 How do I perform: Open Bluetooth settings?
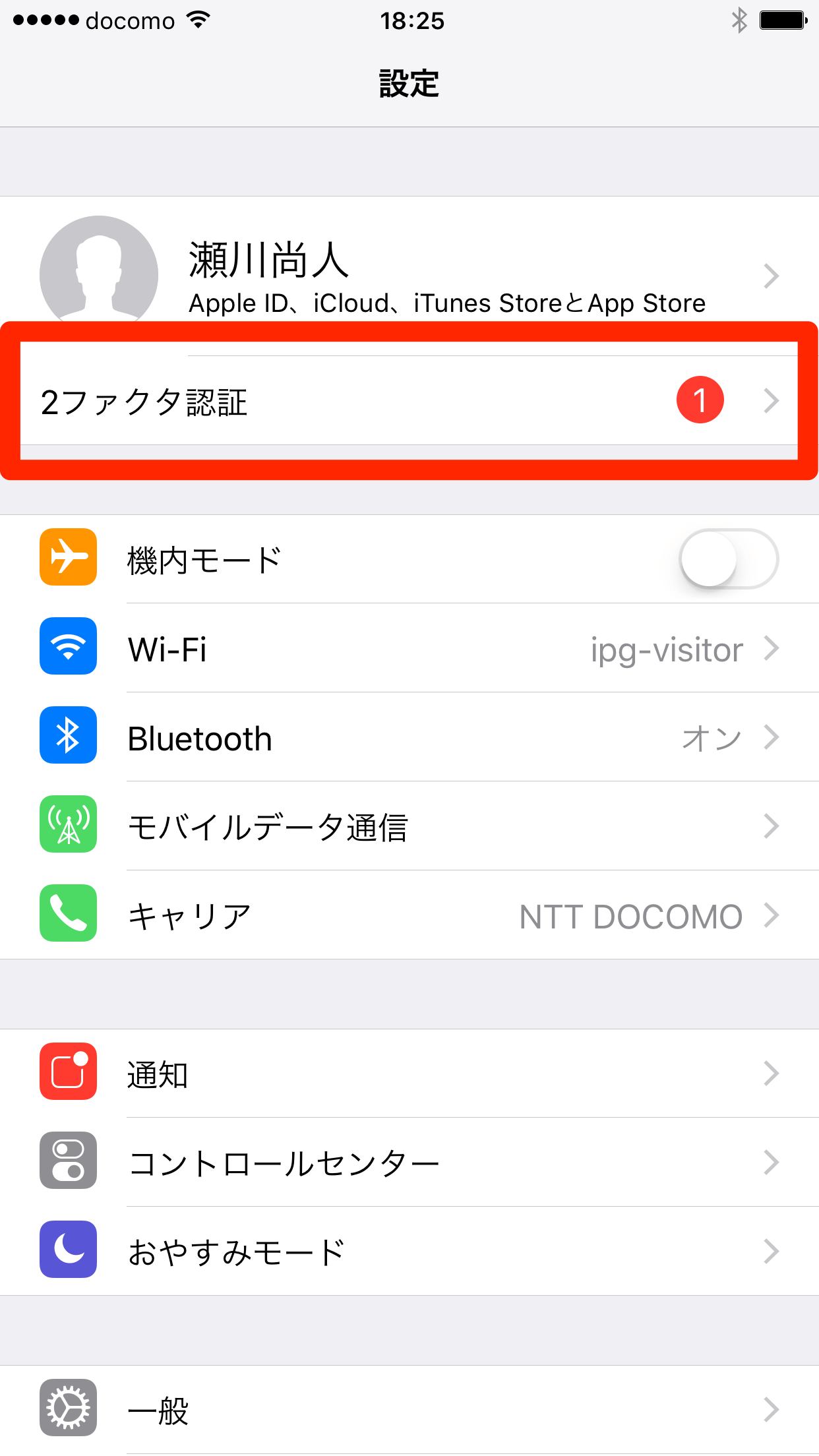coord(409,738)
